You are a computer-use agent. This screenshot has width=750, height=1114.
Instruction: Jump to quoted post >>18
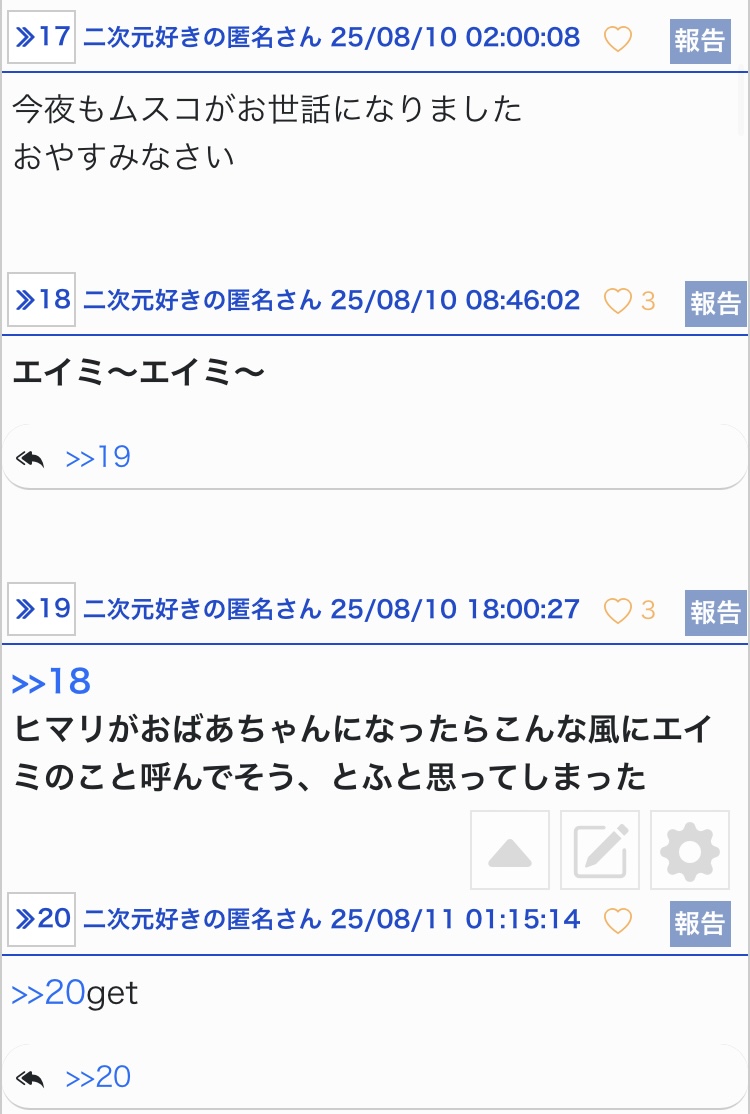tap(51, 682)
